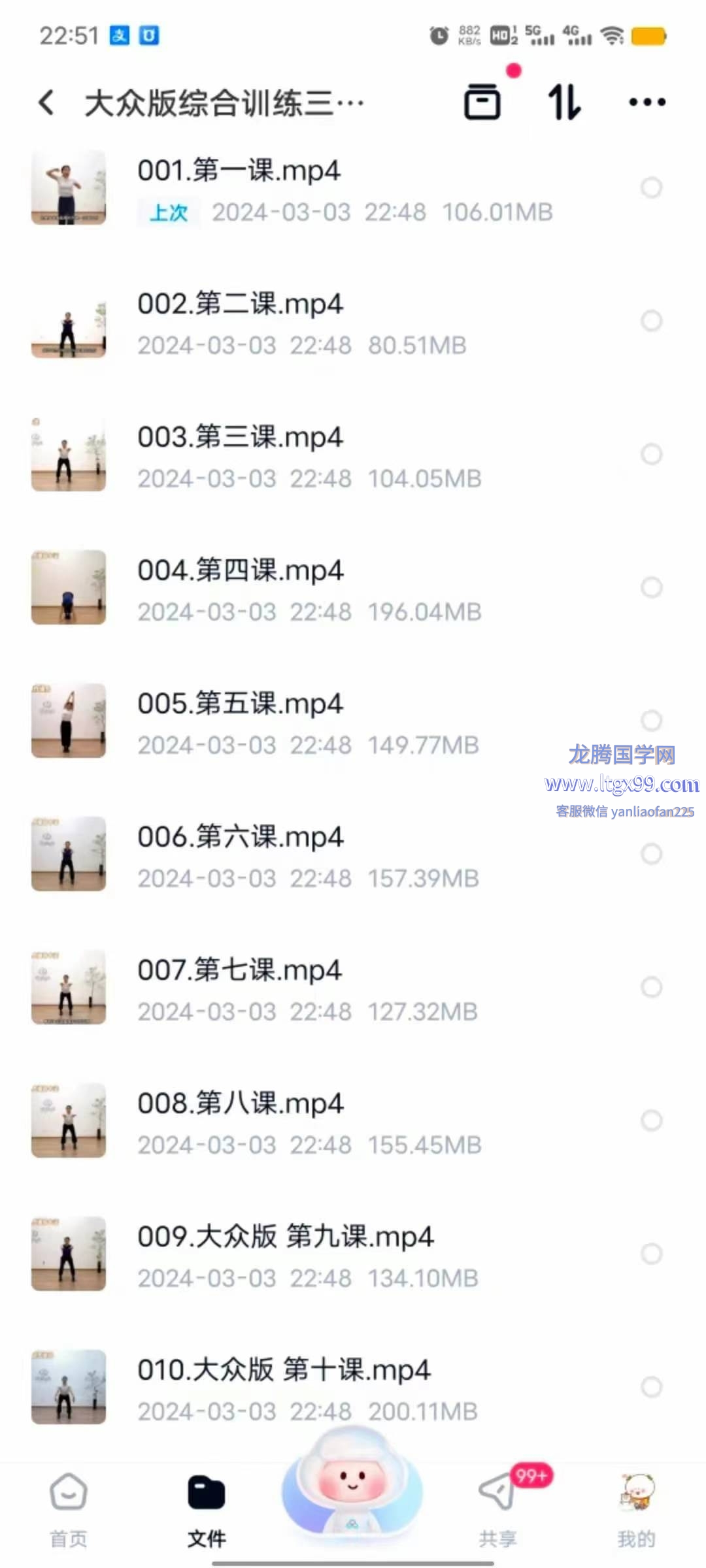Go back from the 大众版综合训练 folder
The width and height of the screenshot is (706, 1568).
(46, 103)
